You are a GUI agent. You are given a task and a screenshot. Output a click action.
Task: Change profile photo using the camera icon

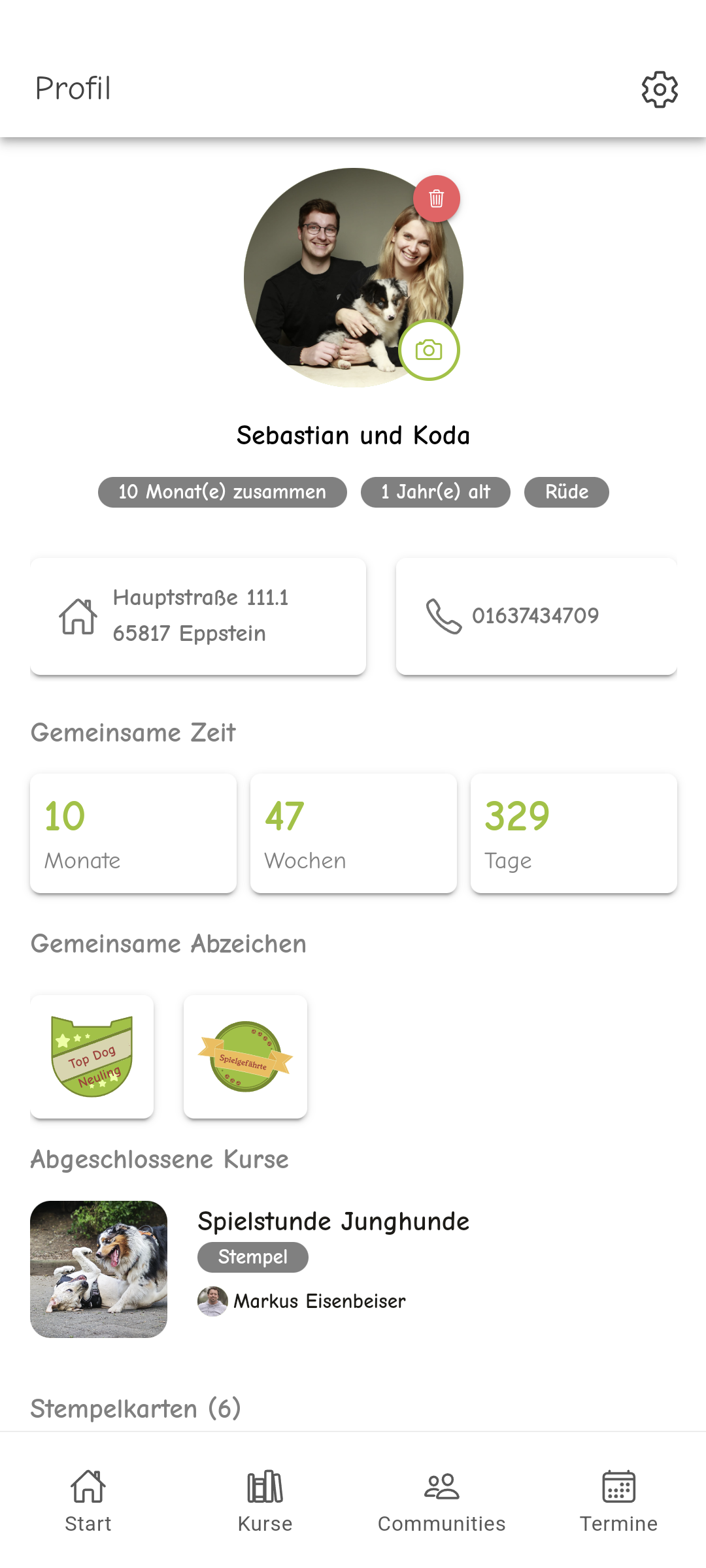tap(428, 350)
